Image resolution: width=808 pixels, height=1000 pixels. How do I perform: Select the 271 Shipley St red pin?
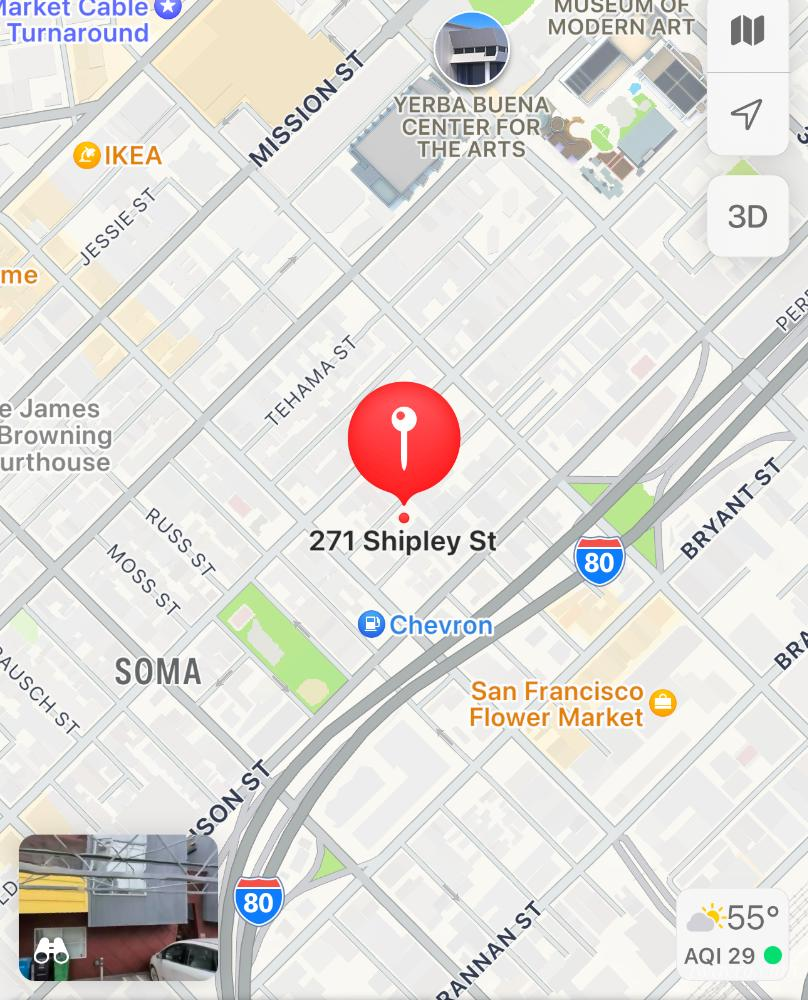[x=404, y=438]
